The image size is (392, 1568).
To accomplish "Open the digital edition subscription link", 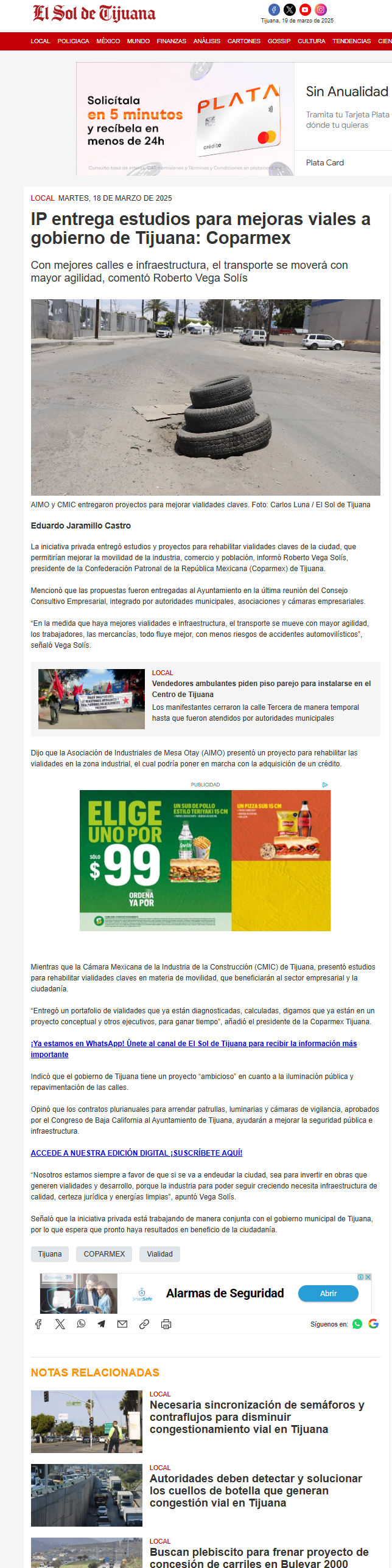I will click(x=136, y=1153).
